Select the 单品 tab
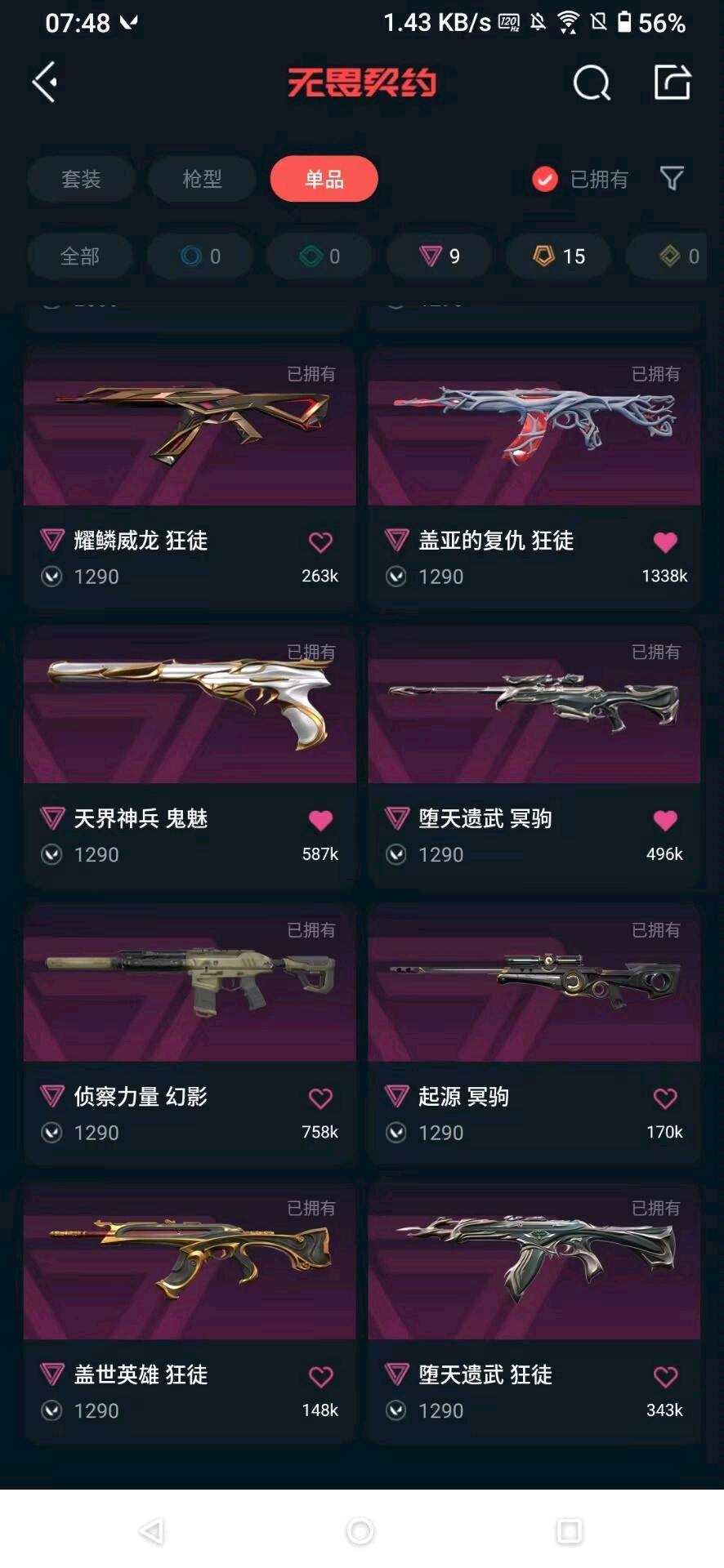 click(324, 179)
